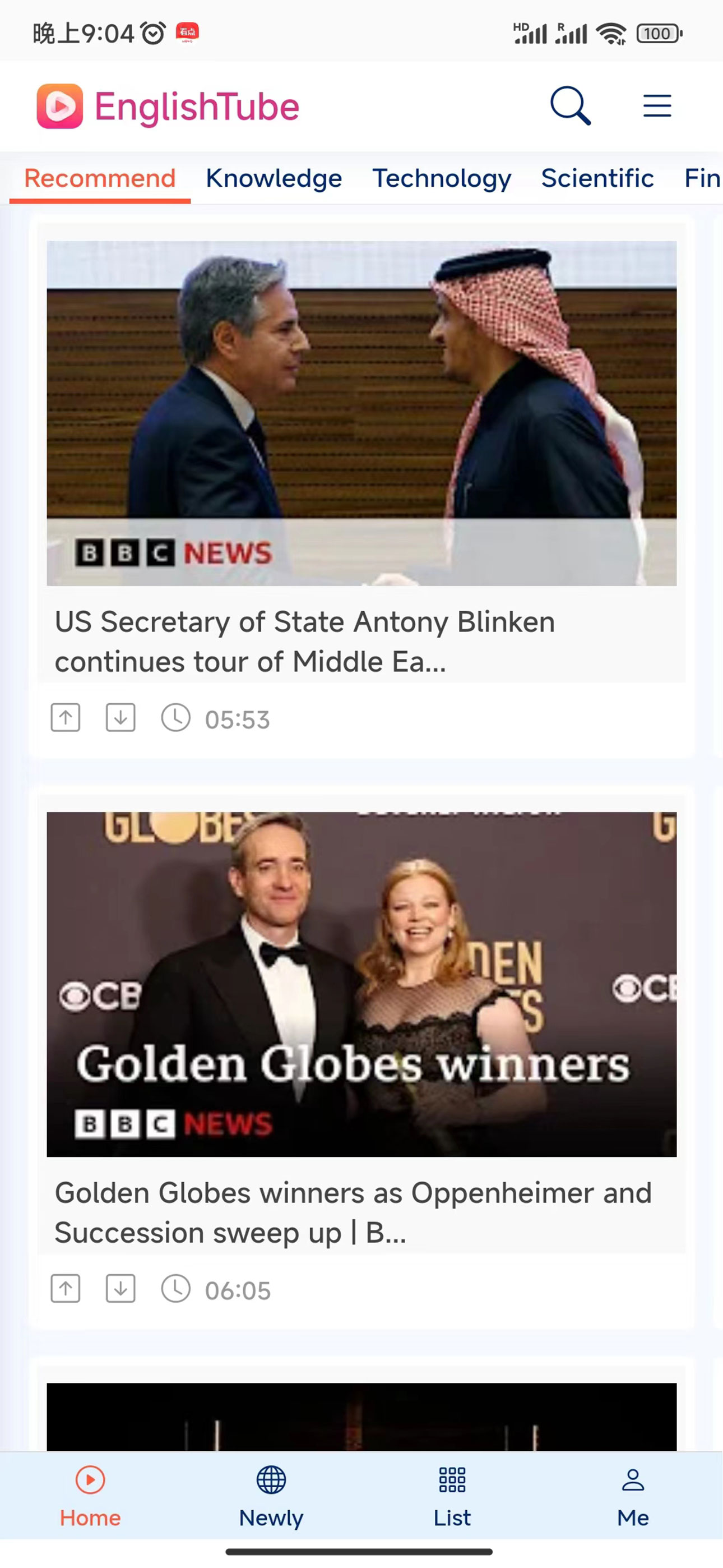
Task: Switch to the Knowledge tab
Action: [x=274, y=178]
